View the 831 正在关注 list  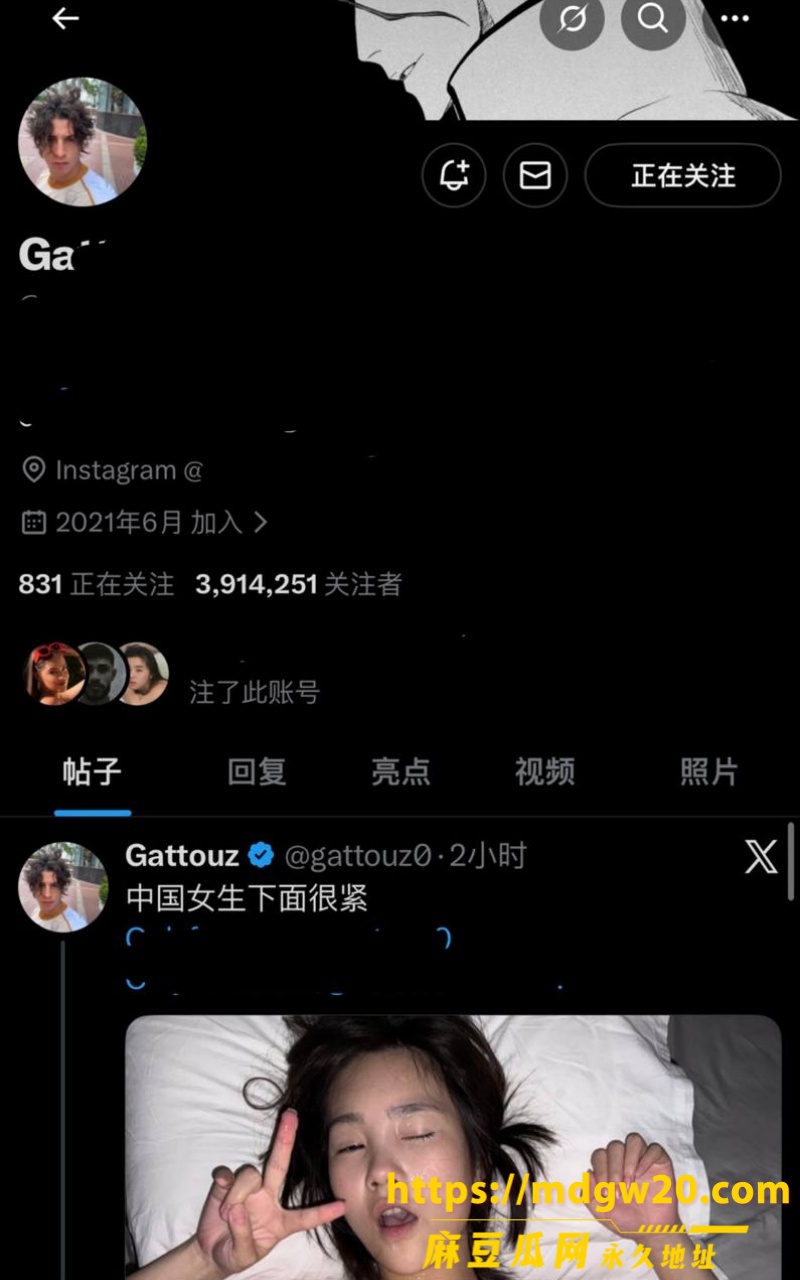(x=96, y=584)
